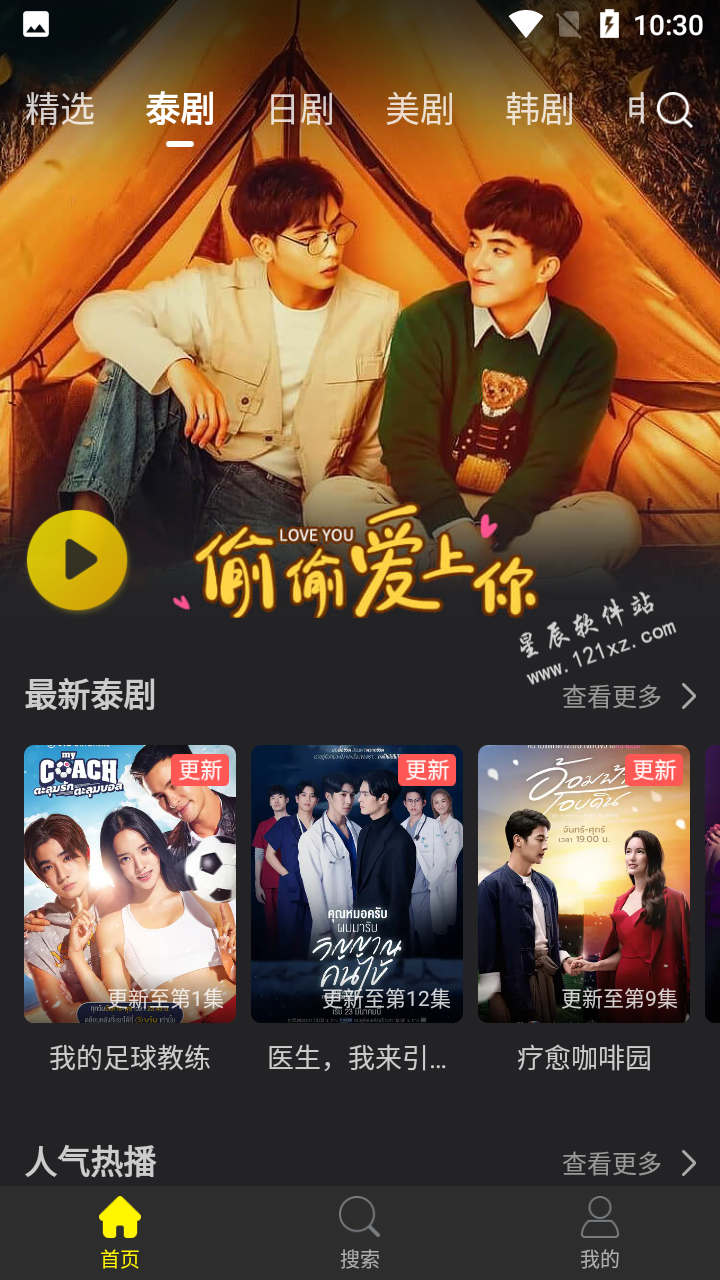This screenshot has width=720, height=1280.
Task: Open the 疗愈咖啡园 drama card
Action: [584, 884]
